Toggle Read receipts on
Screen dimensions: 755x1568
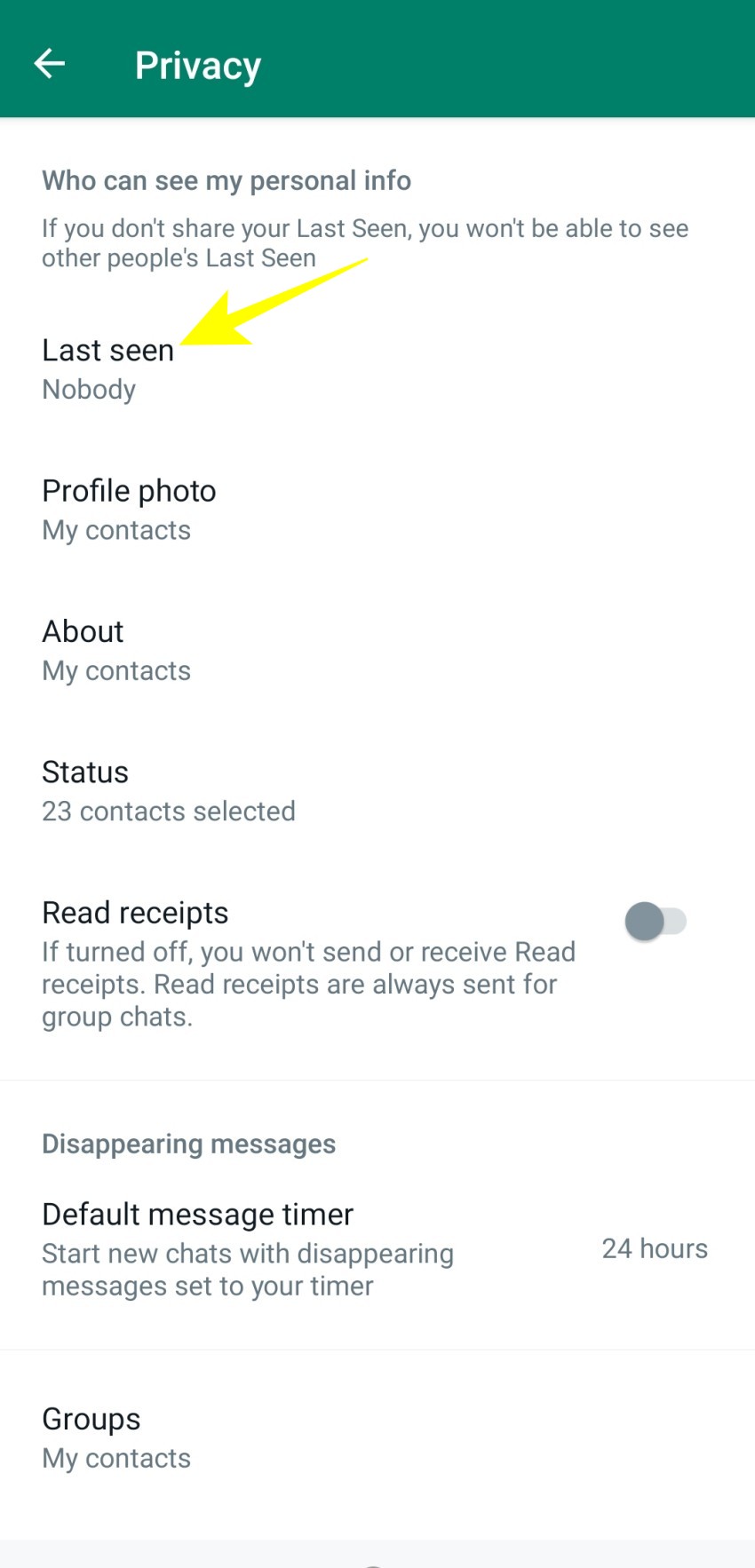pyautogui.click(x=655, y=921)
